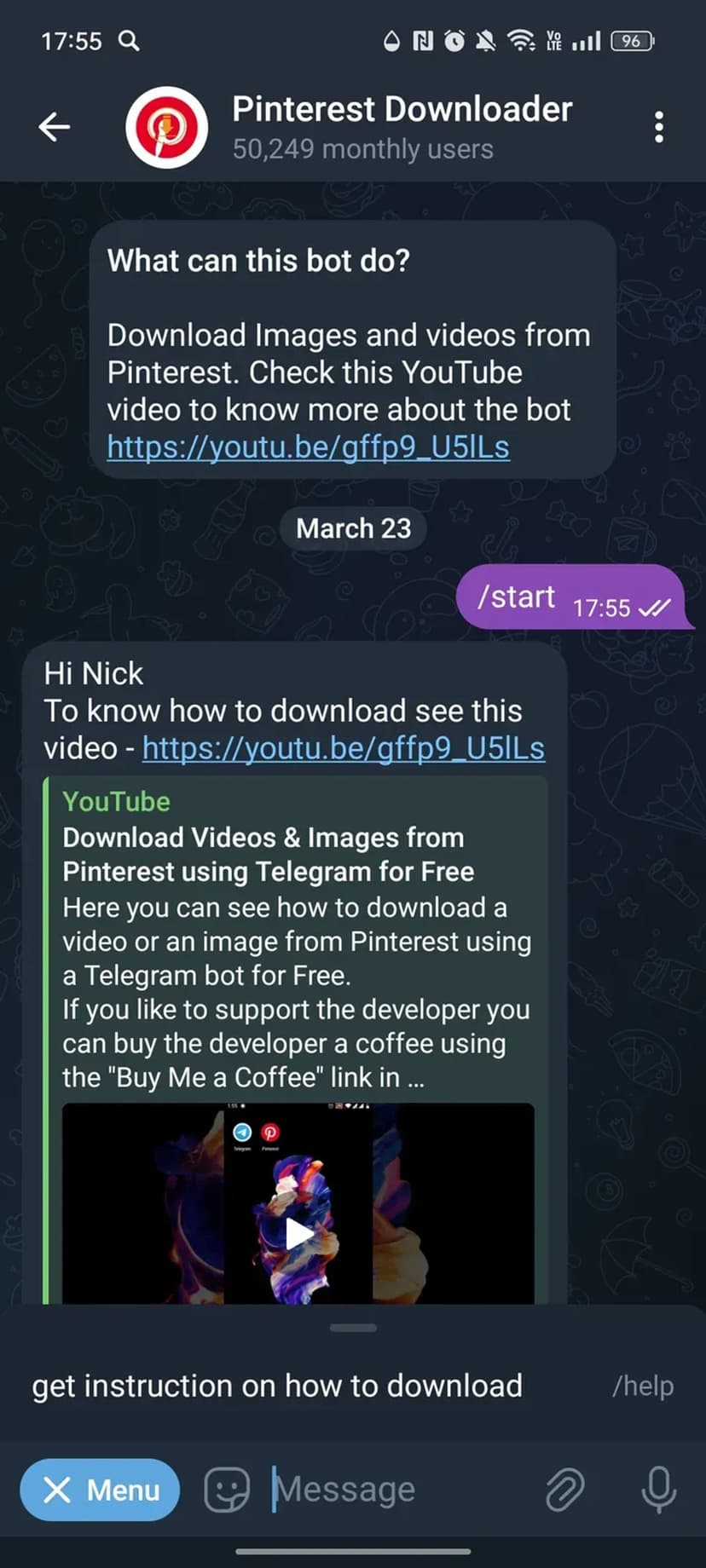Open Pinterest Downloader bot profile
706x1568 pixels.
401,126
